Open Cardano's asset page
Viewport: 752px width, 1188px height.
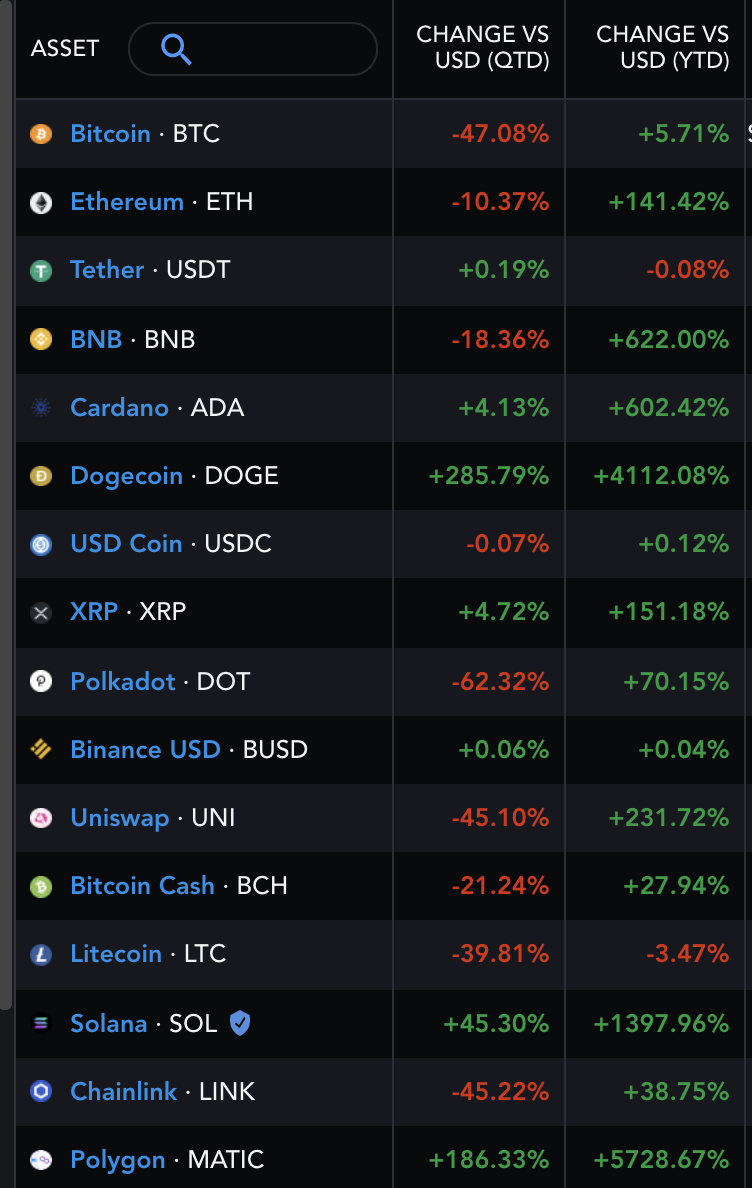click(x=119, y=407)
